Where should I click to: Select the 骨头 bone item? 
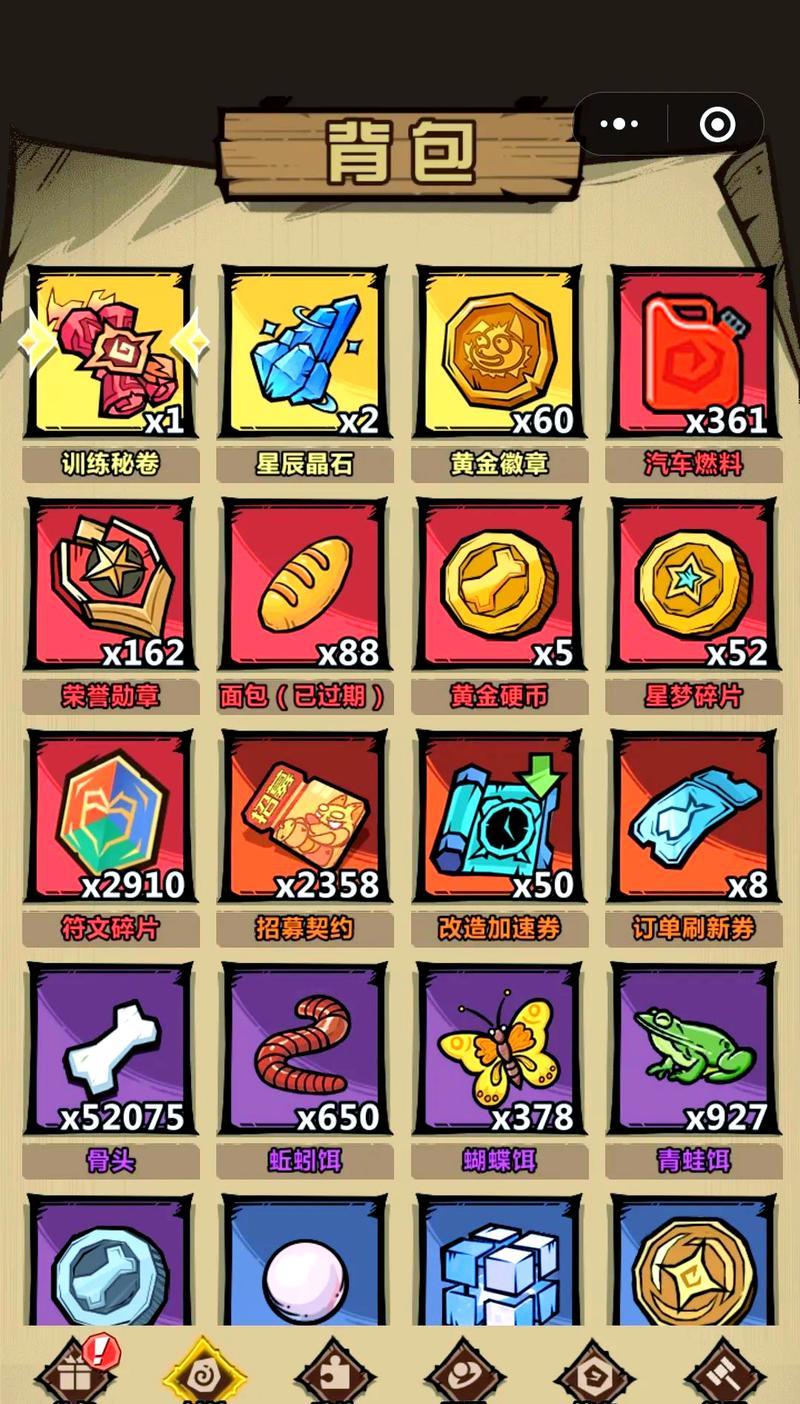111,1049
